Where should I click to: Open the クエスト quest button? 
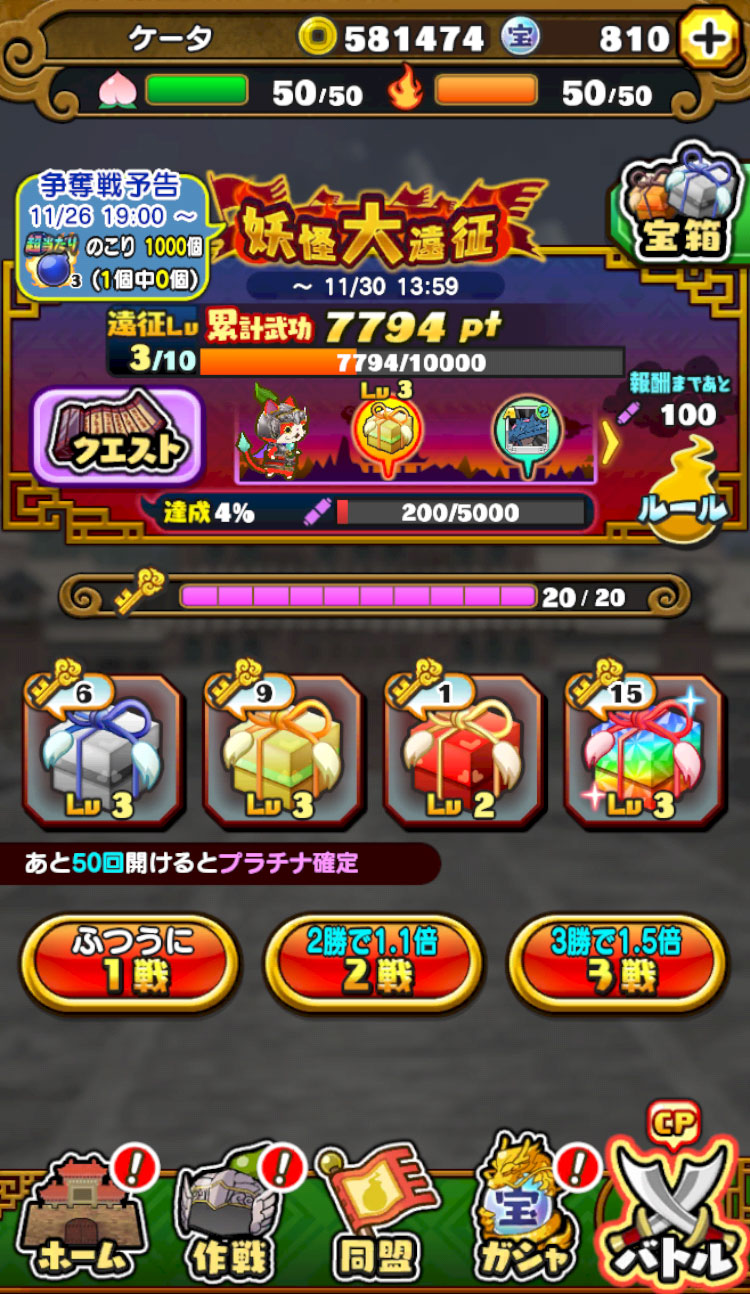click(x=118, y=438)
